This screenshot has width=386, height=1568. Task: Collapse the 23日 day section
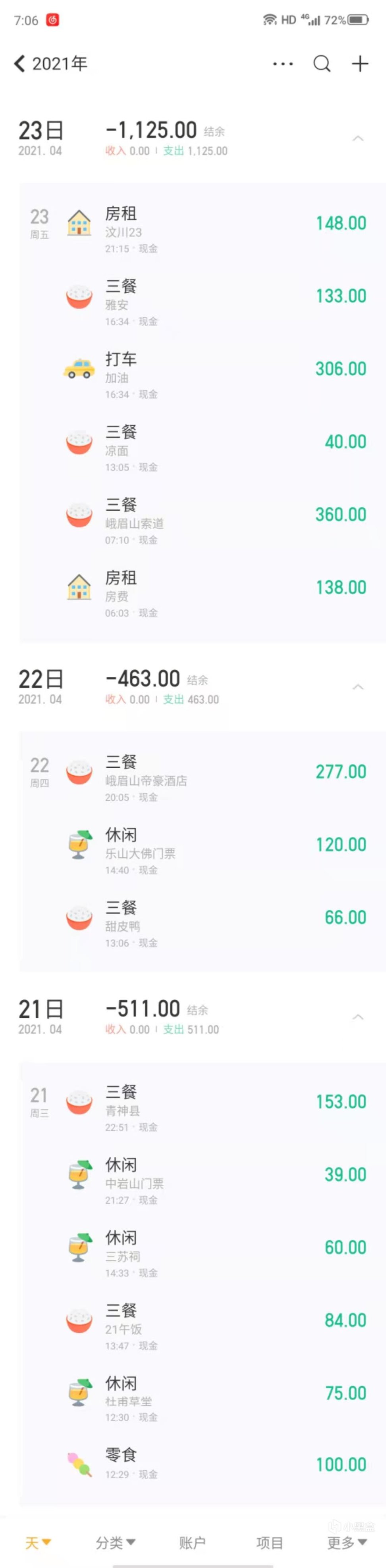tap(358, 139)
